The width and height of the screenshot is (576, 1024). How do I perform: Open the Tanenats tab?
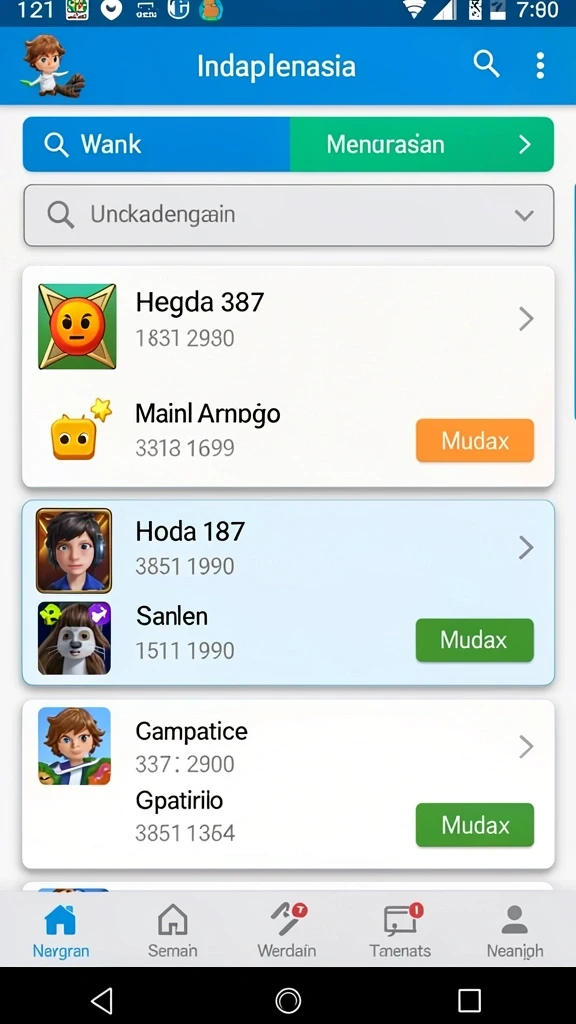(400, 930)
